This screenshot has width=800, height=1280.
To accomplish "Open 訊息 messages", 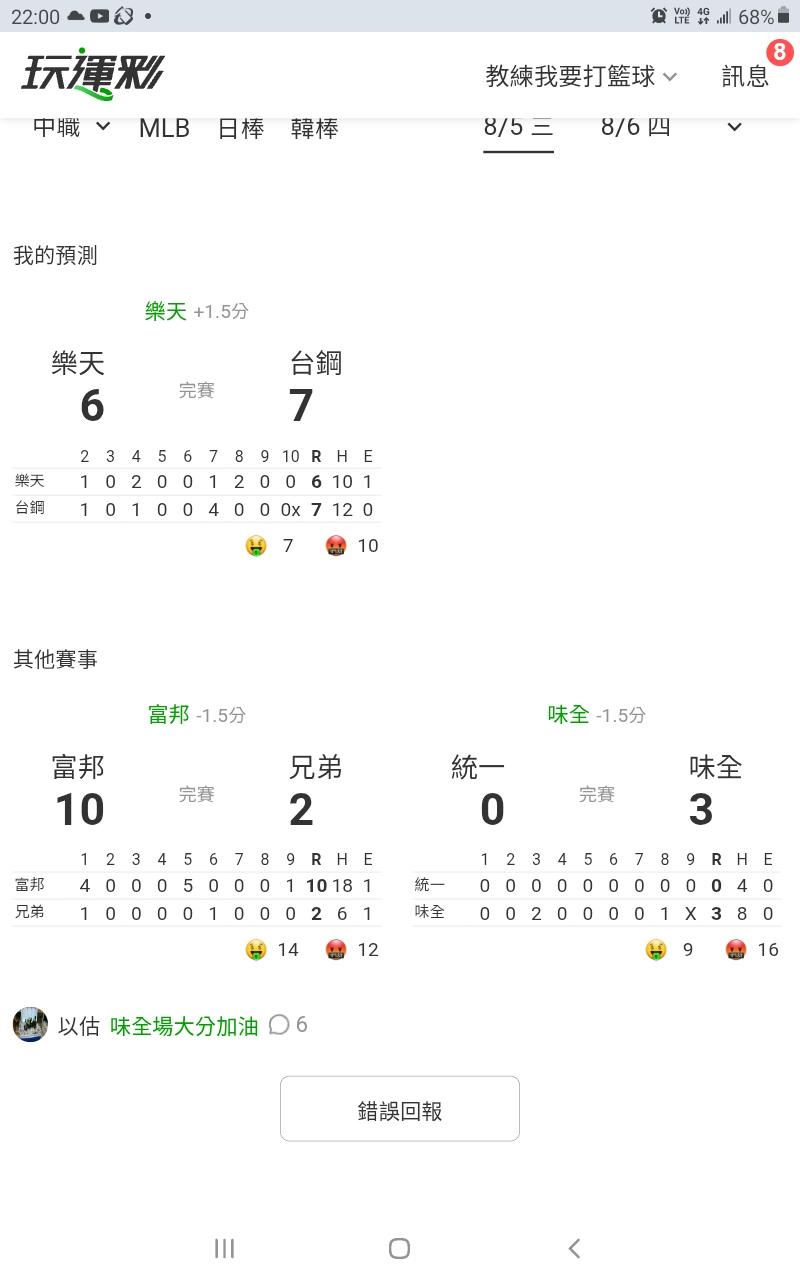I will tap(745, 76).
